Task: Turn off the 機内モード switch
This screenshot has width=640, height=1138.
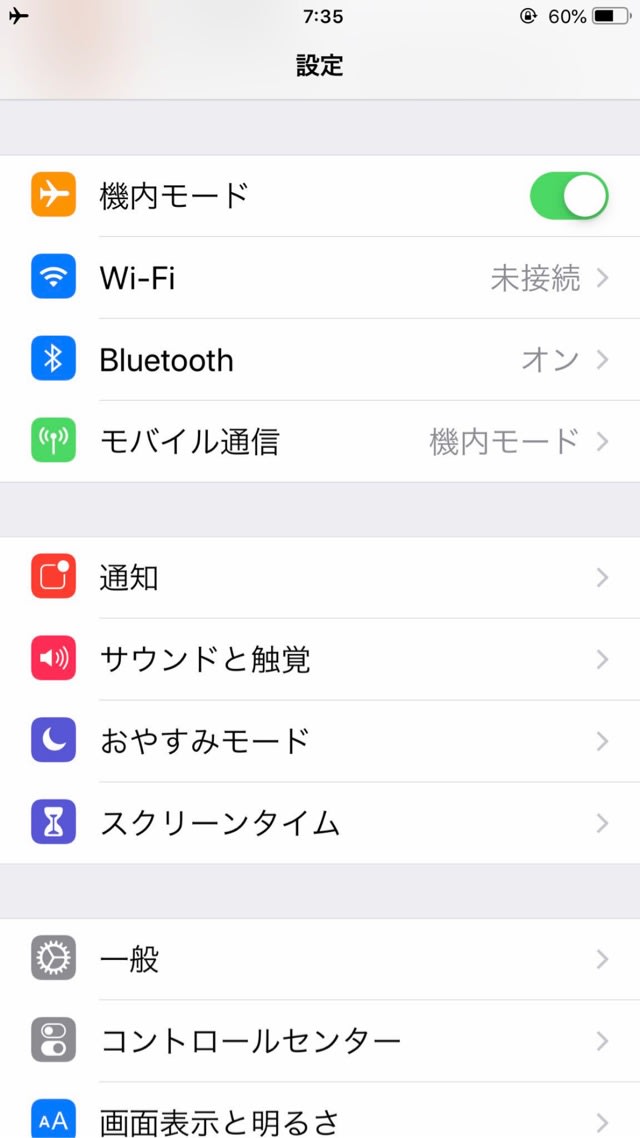Action: (569, 196)
